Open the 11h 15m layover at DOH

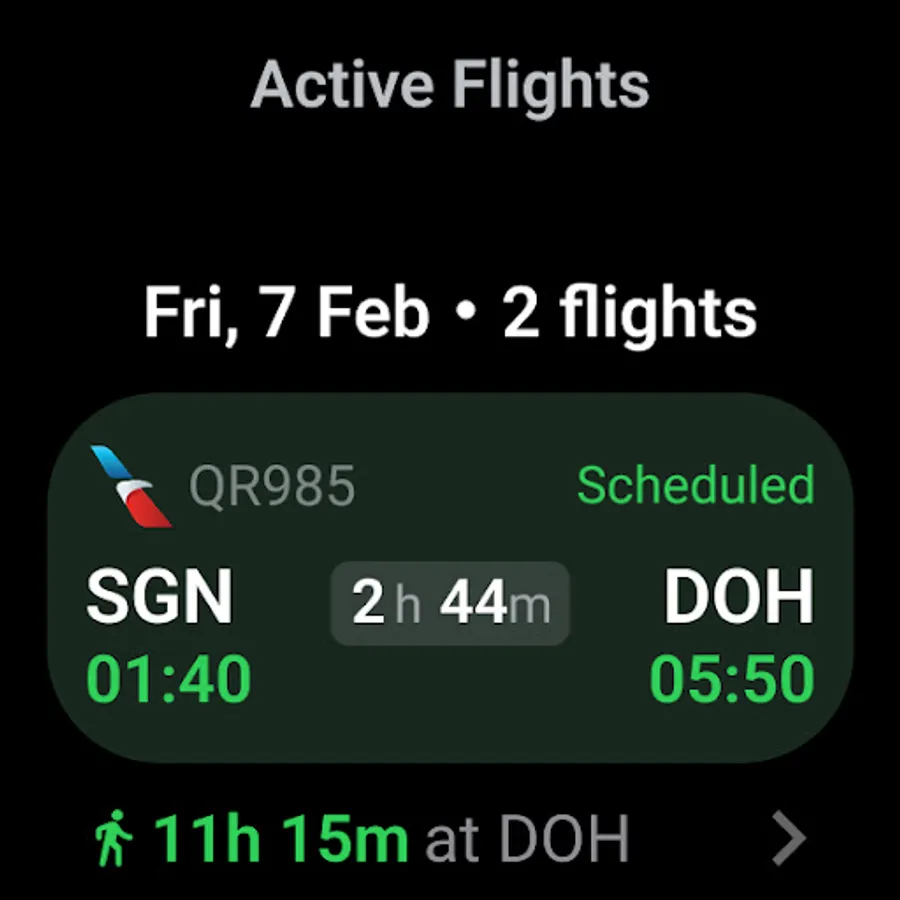(x=450, y=838)
